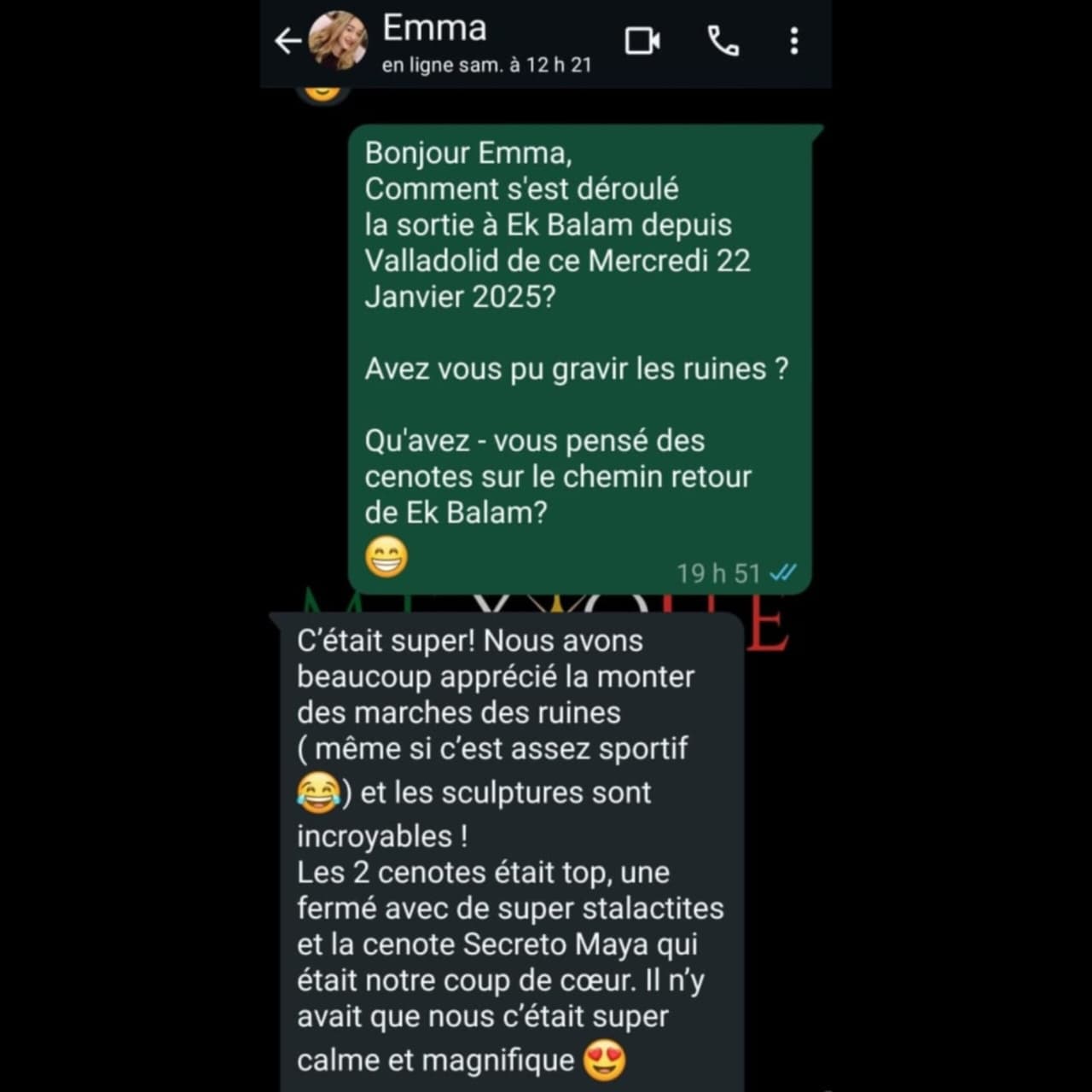
Task: Open the three-dot overflow menu
Action: point(794,40)
